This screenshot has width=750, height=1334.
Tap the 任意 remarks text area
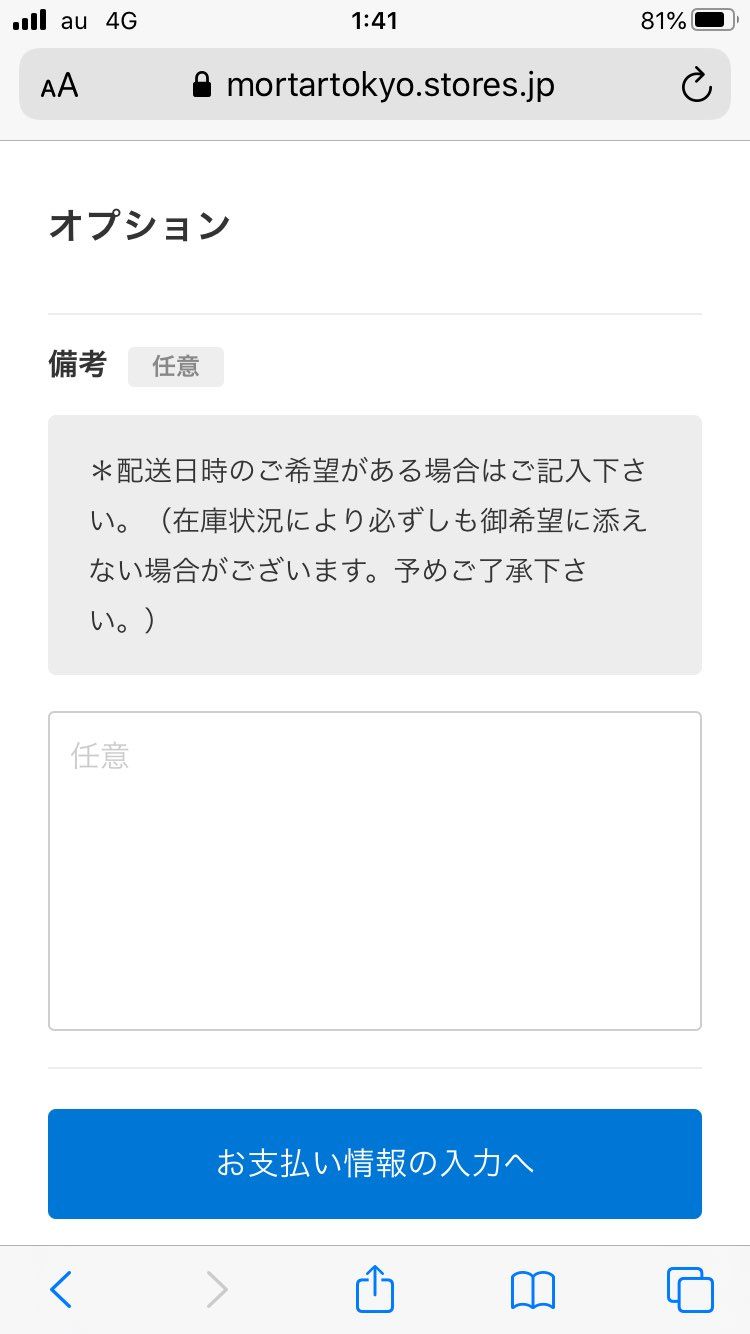point(374,870)
